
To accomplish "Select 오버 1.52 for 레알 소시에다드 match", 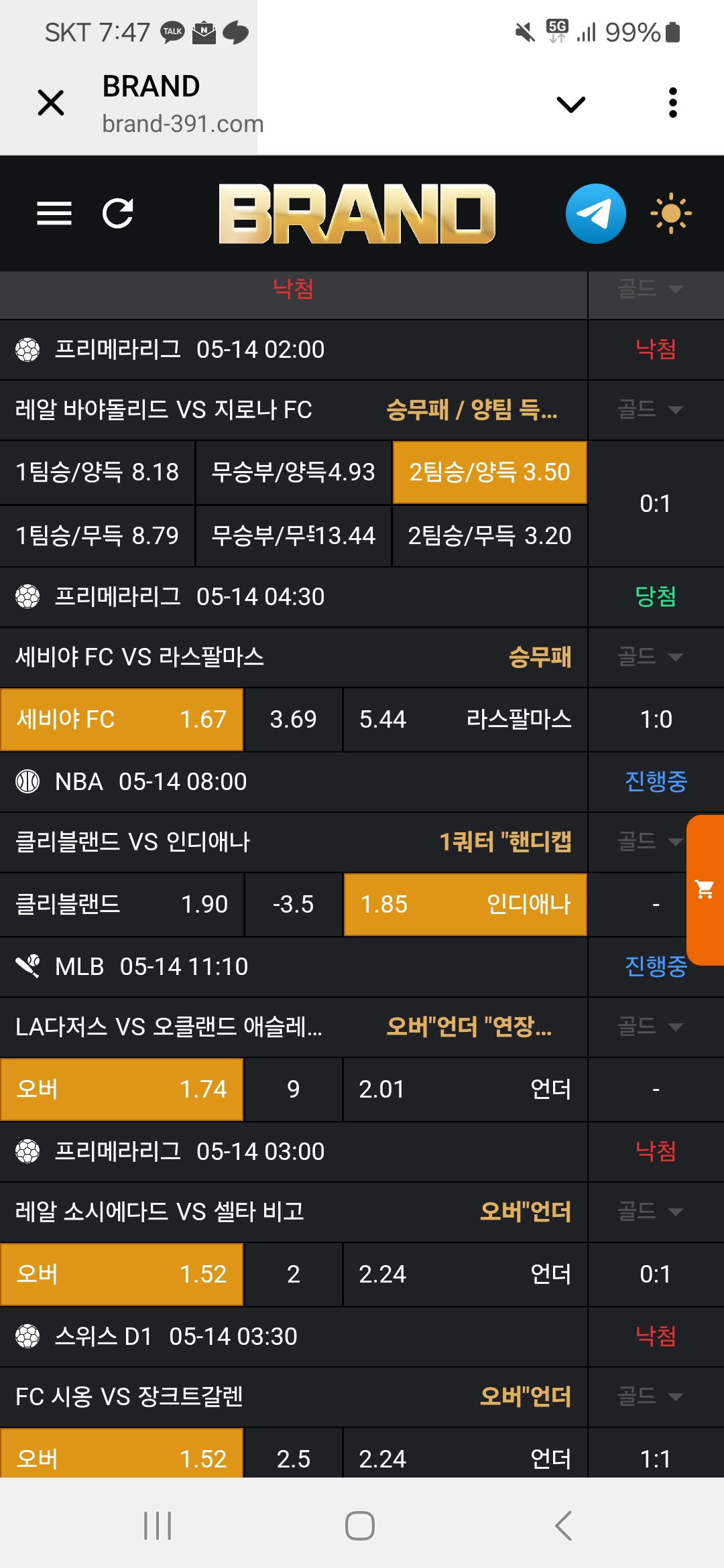I will click(x=121, y=1275).
